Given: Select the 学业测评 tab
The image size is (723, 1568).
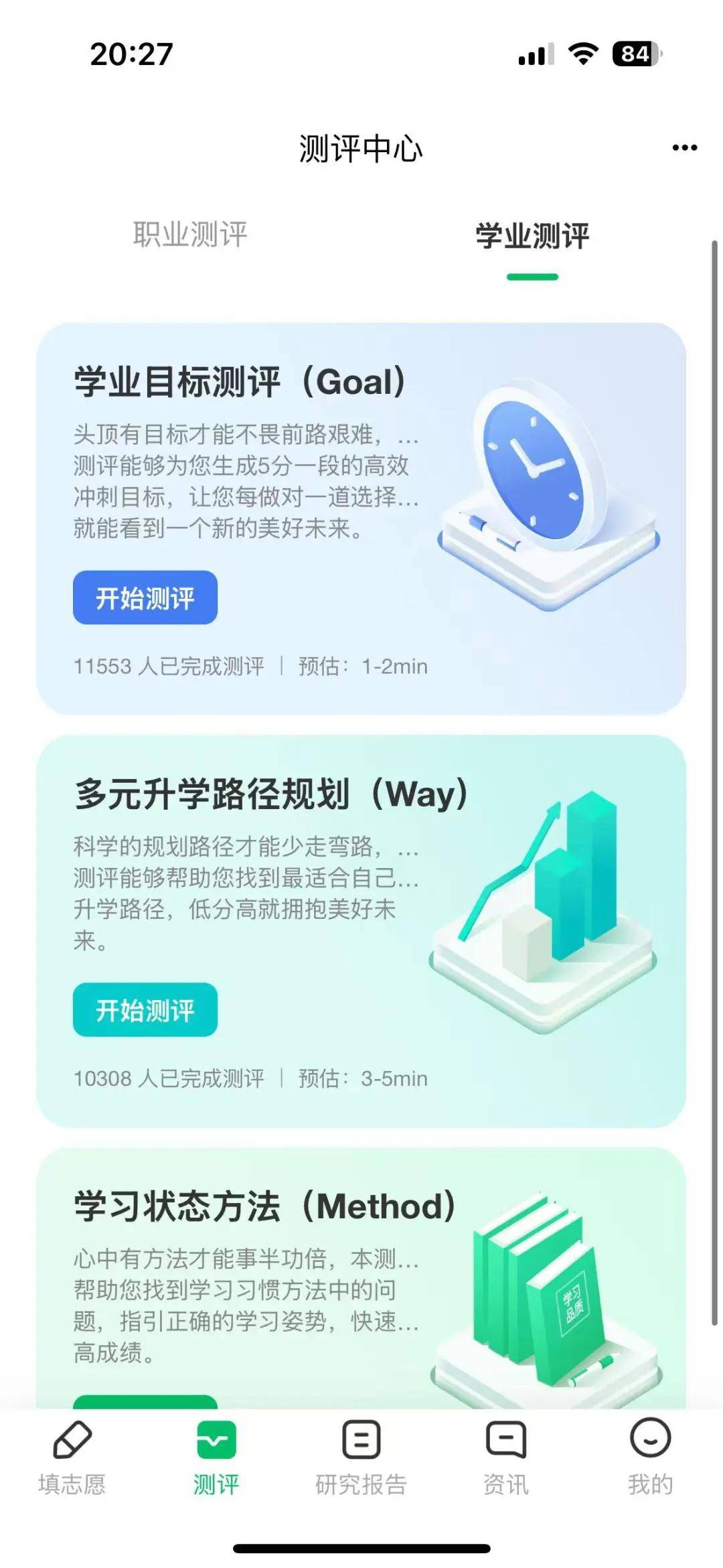Looking at the screenshot, I should pyautogui.click(x=532, y=236).
